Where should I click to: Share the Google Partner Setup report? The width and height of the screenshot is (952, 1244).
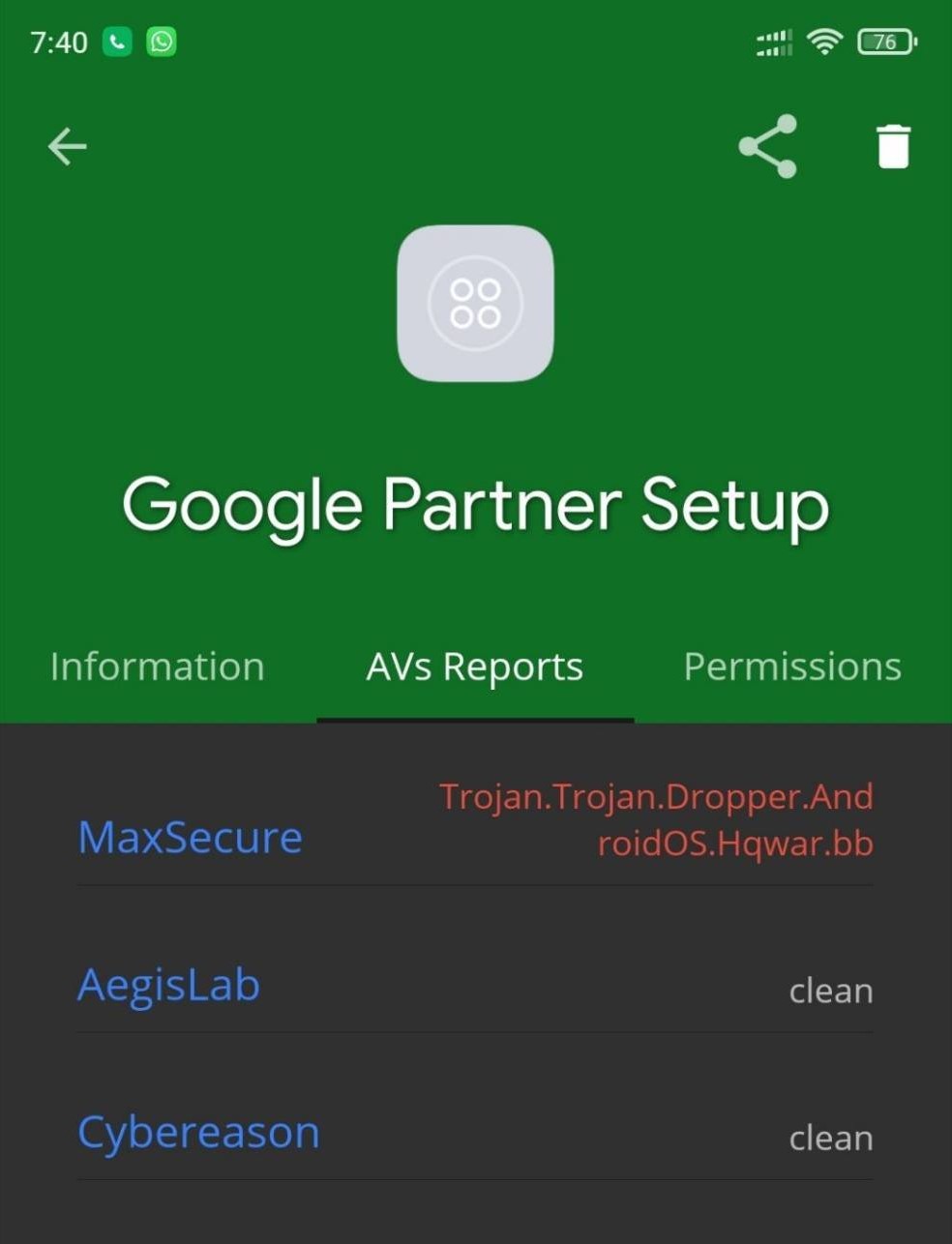coord(768,147)
